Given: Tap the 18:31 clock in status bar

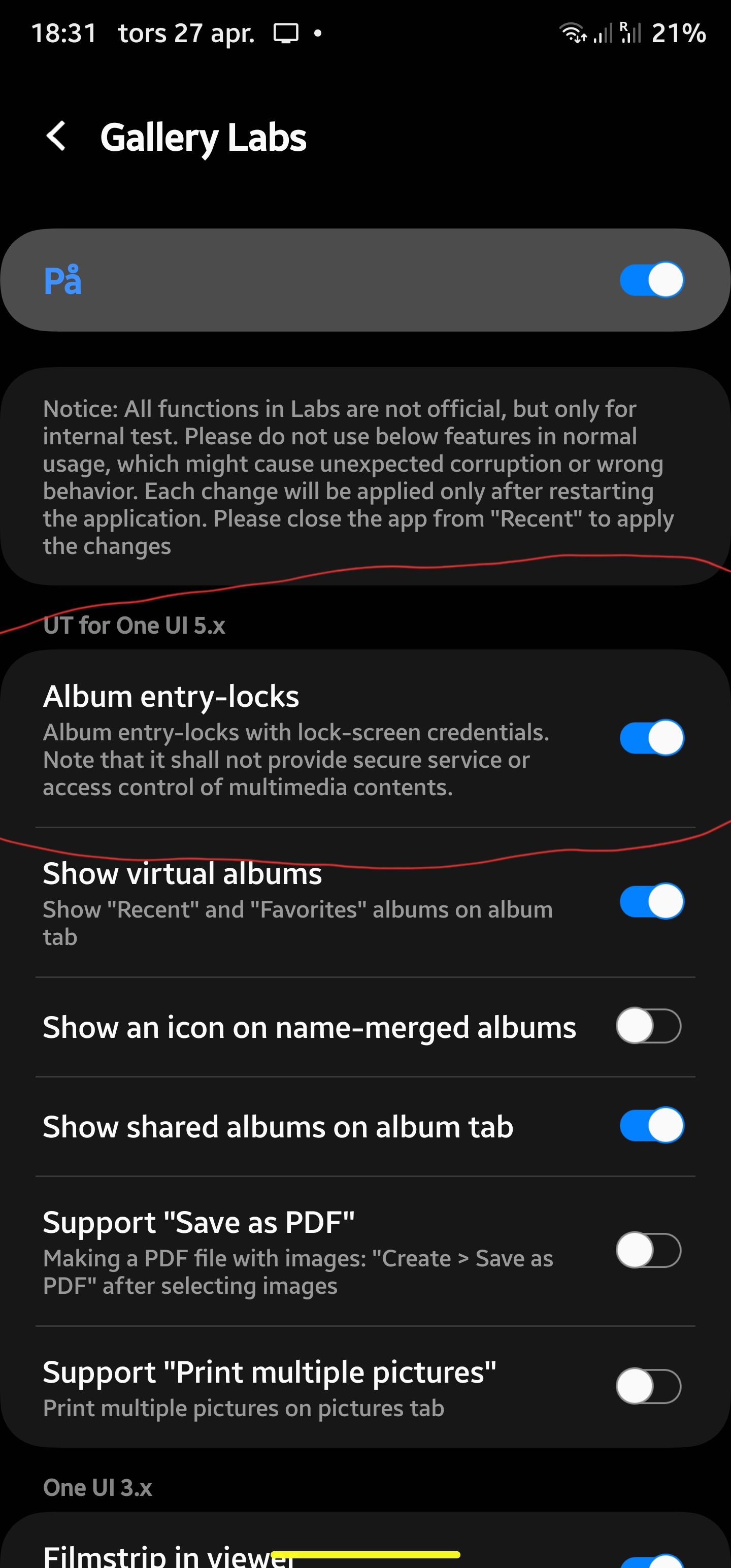Looking at the screenshot, I should pyautogui.click(x=64, y=32).
